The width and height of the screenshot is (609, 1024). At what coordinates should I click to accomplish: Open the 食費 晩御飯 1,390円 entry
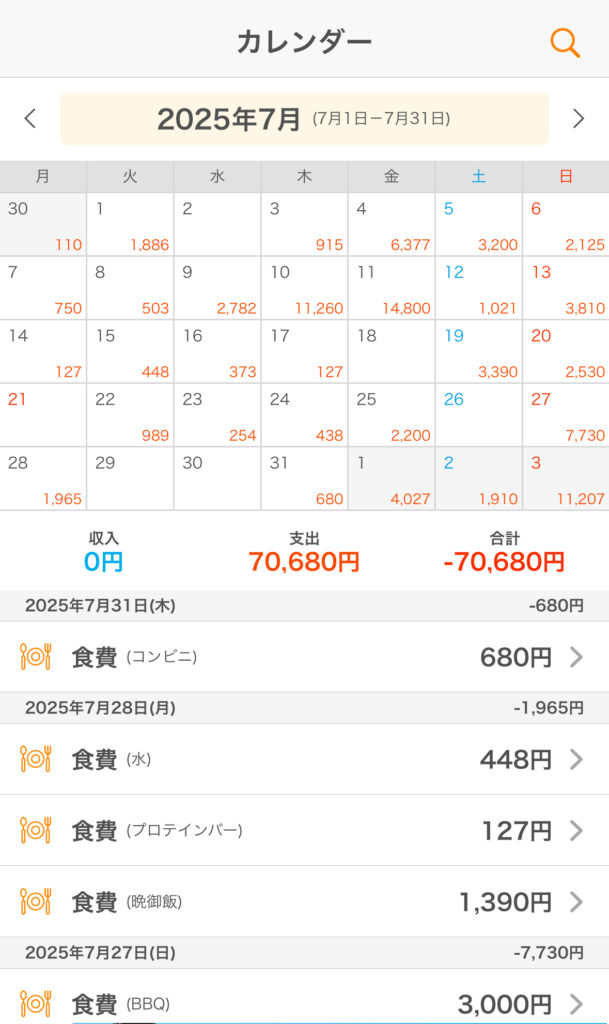(304, 902)
